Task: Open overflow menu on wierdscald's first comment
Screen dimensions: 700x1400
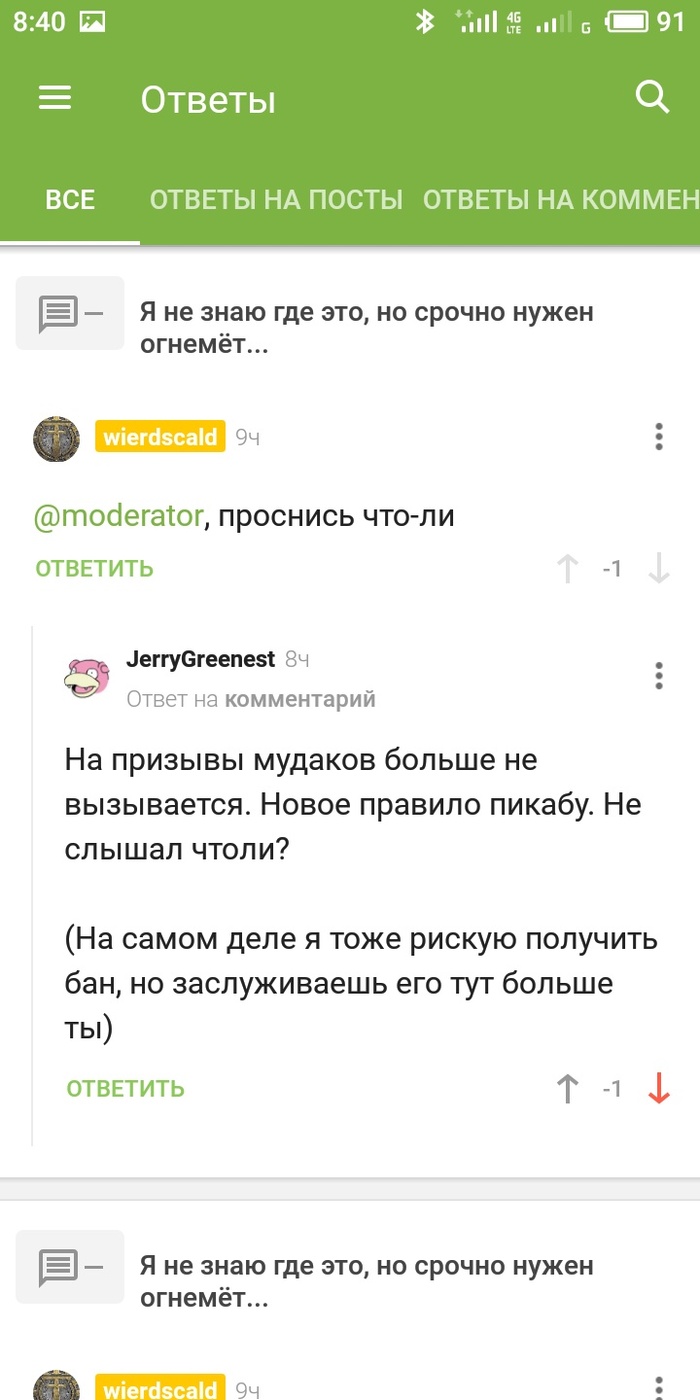Action: 658,437
